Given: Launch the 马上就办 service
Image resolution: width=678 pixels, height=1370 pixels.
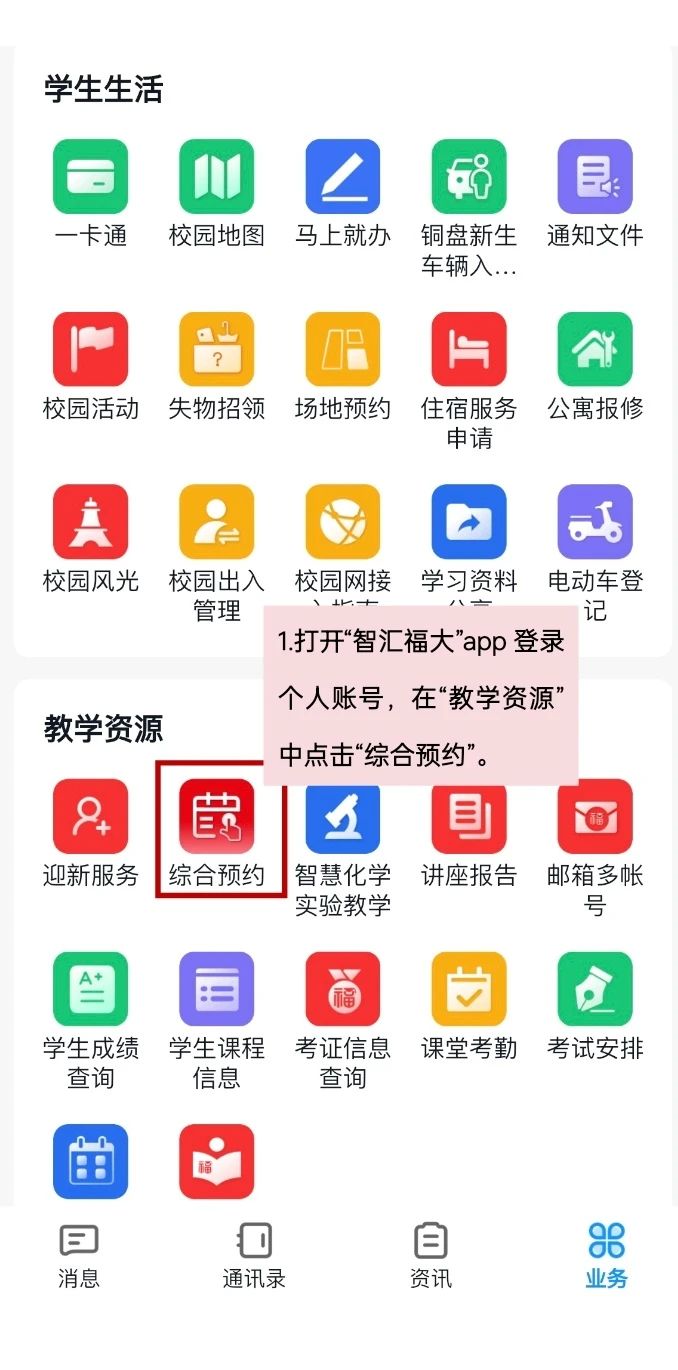Looking at the screenshot, I should (x=342, y=177).
